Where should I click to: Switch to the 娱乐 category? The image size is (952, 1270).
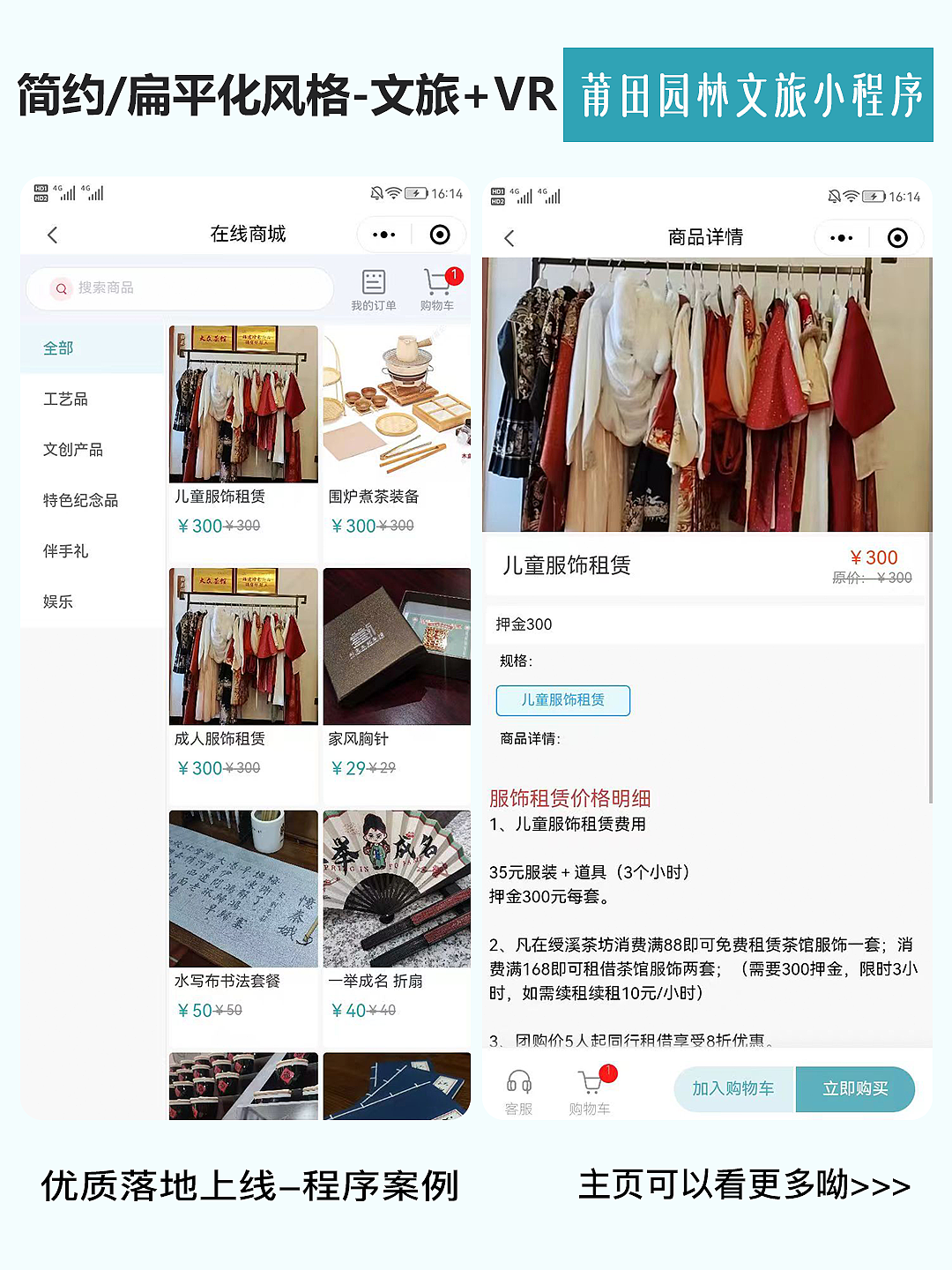click(x=57, y=601)
